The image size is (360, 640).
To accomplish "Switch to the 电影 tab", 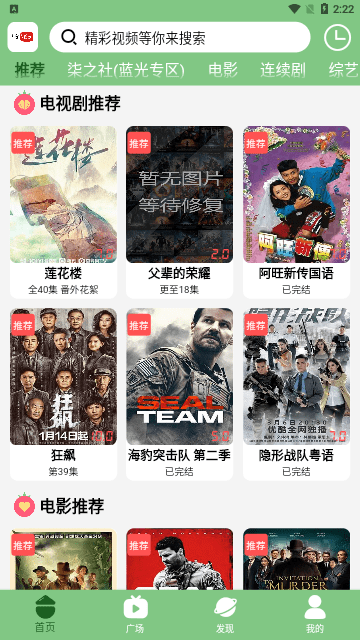I will (x=223, y=70).
